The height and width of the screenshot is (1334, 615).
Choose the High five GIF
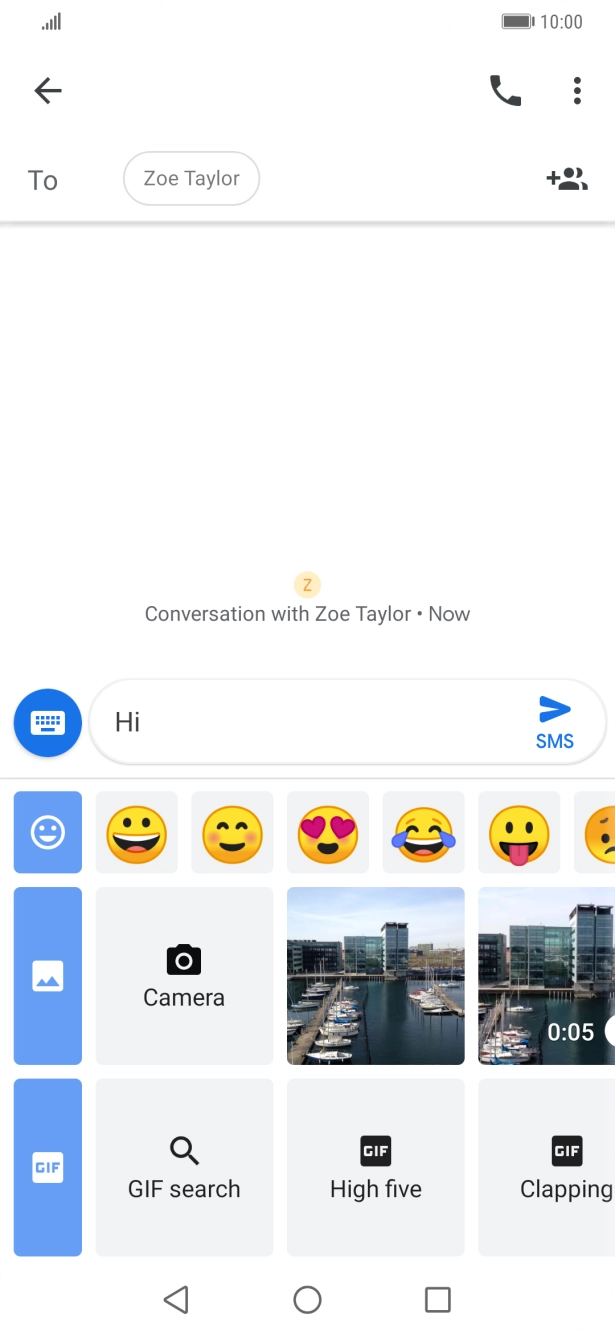pos(376,1167)
